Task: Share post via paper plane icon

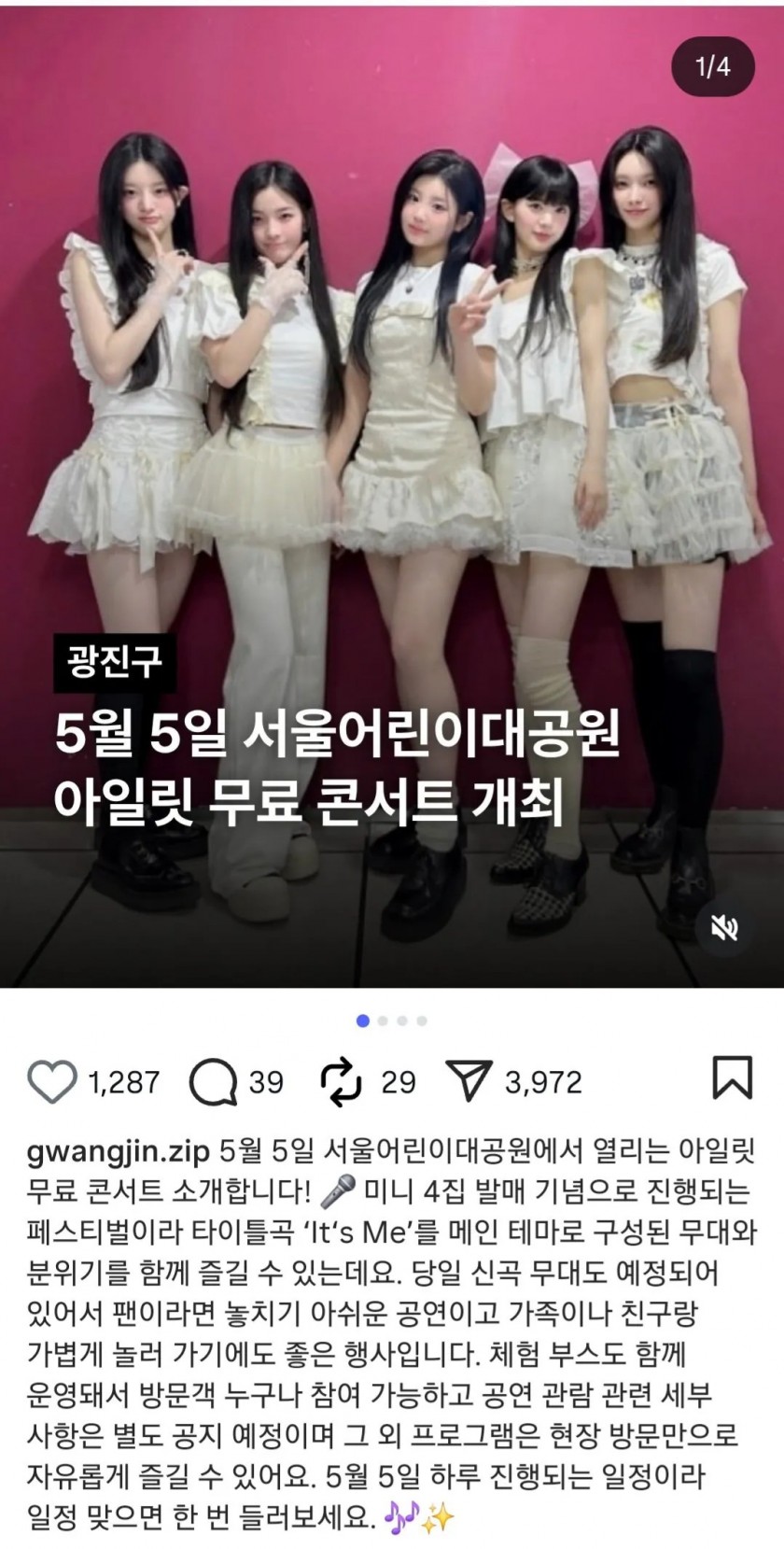Action: point(469,1081)
